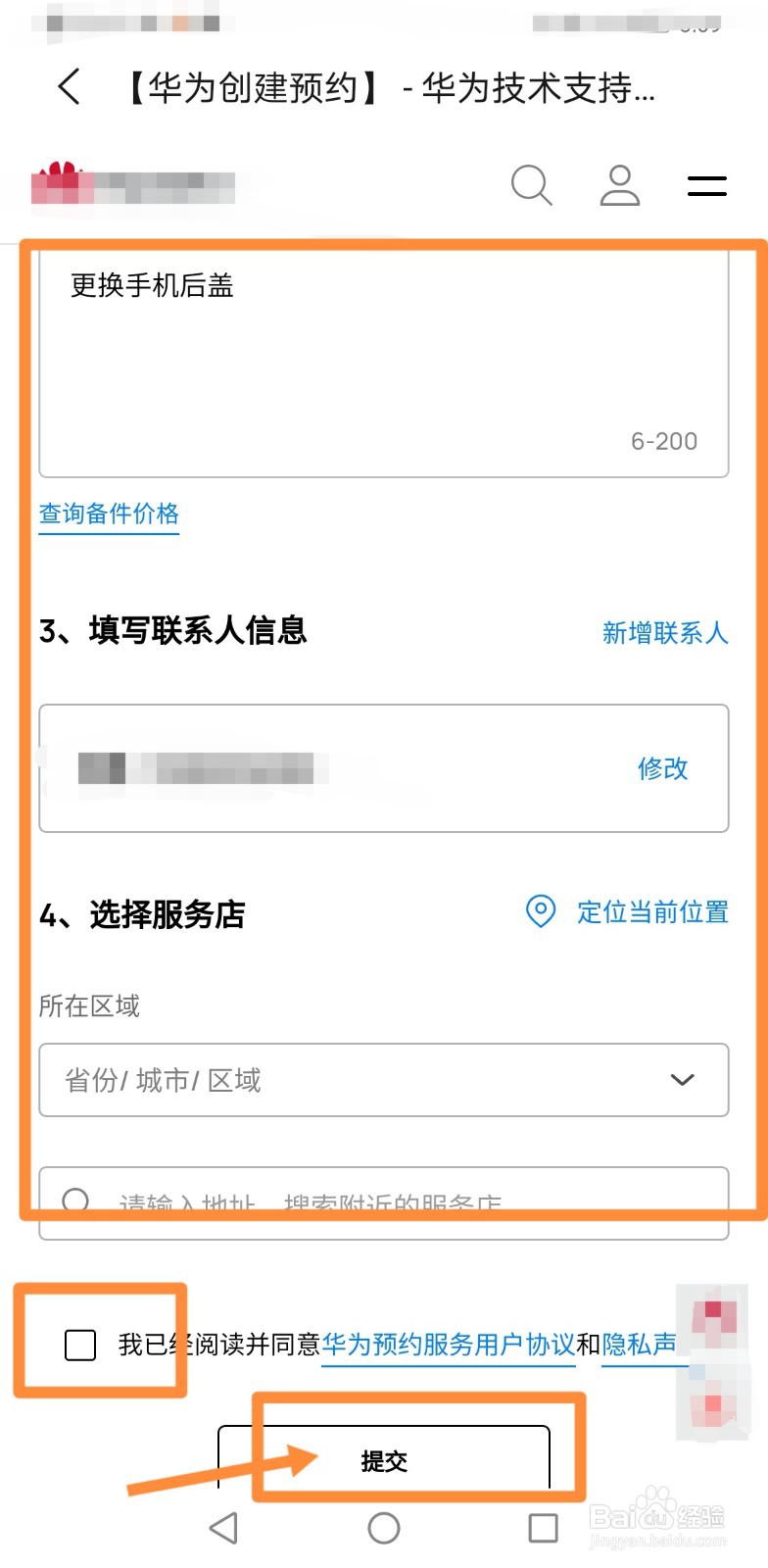Viewport: 768px width, 1568px height.
Task: Tap the circular home button in navigation bar
Action: [x=384, y=1527]
